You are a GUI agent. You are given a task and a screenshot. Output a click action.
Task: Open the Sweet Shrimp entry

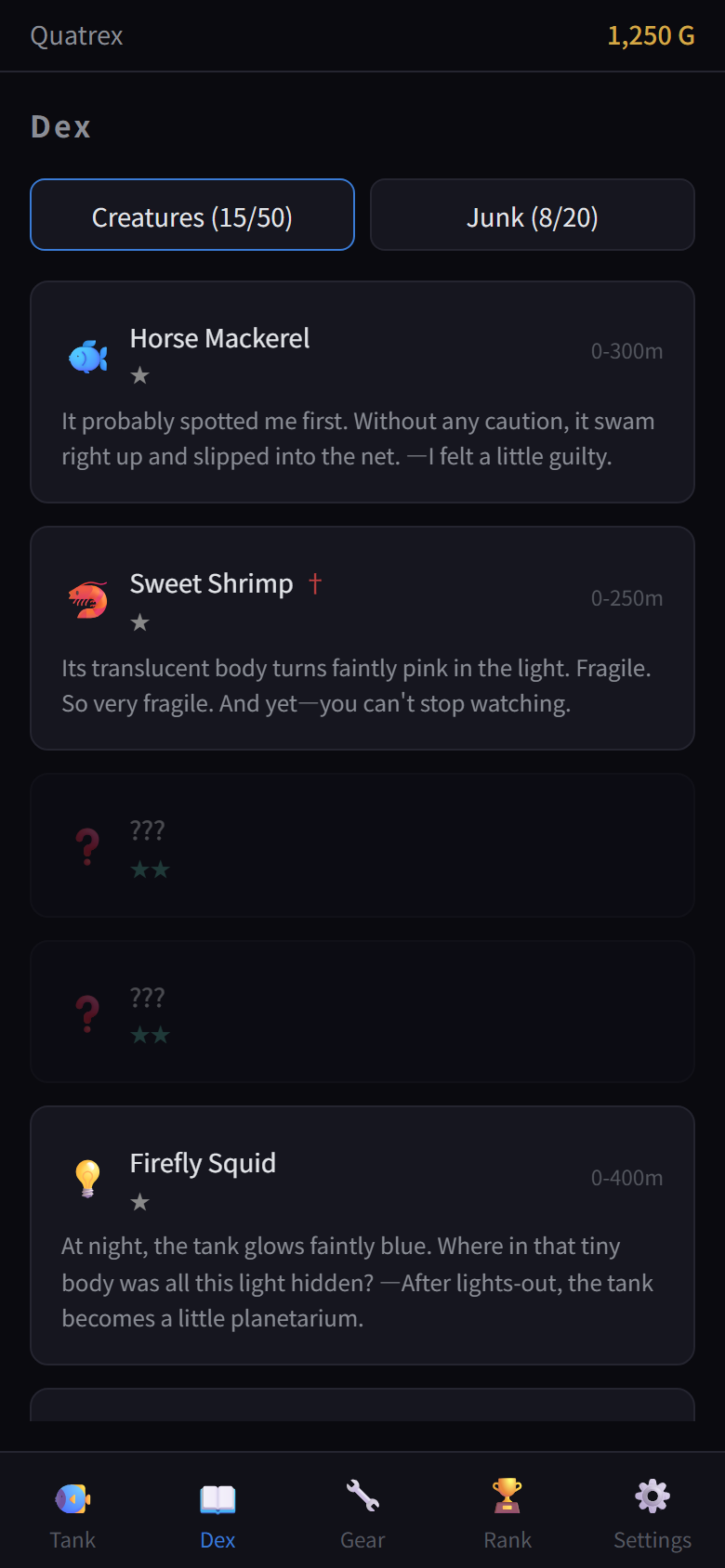click(362, 638)
